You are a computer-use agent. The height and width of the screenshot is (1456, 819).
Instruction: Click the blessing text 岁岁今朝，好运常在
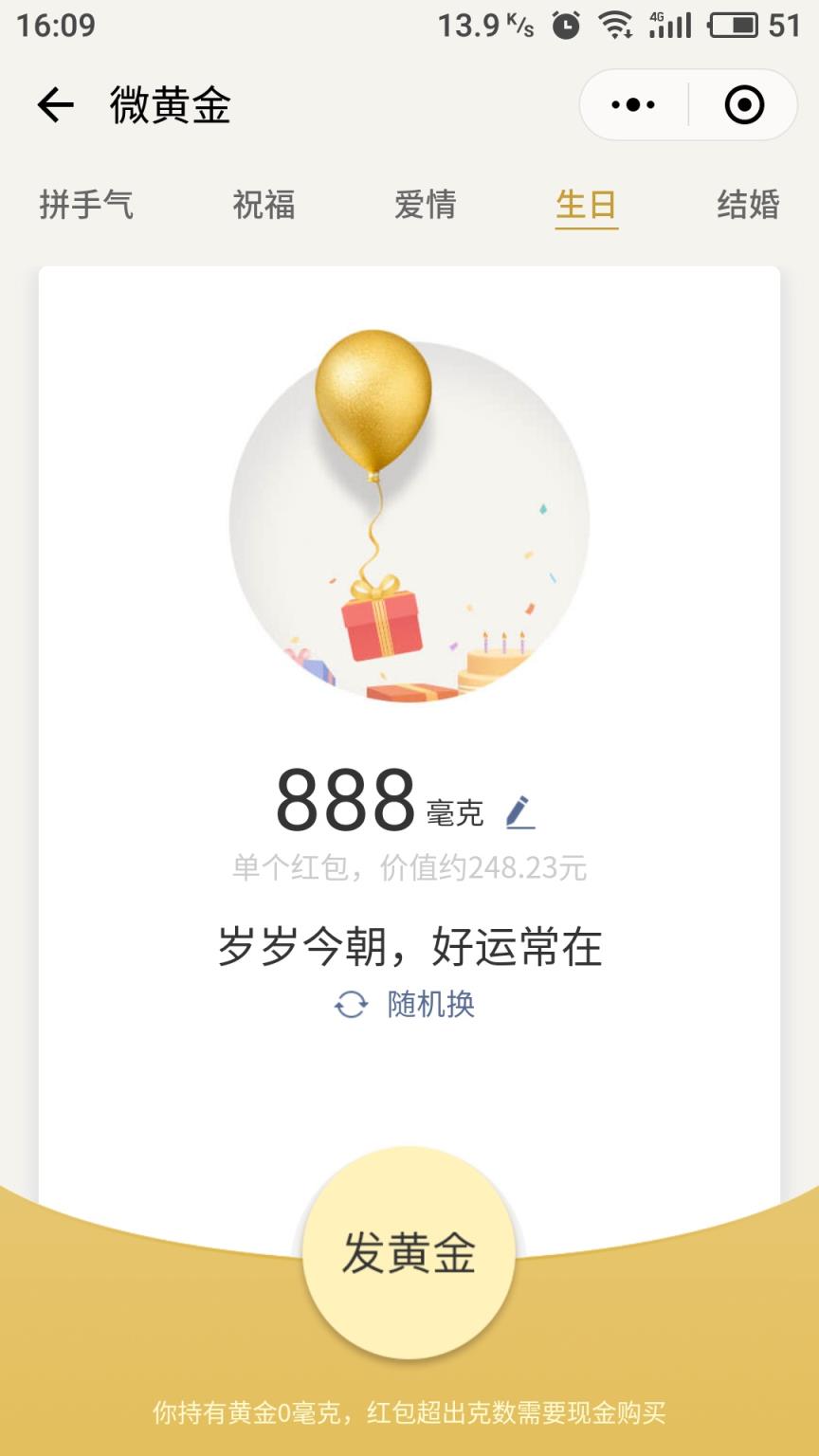(x=409, y=947)
